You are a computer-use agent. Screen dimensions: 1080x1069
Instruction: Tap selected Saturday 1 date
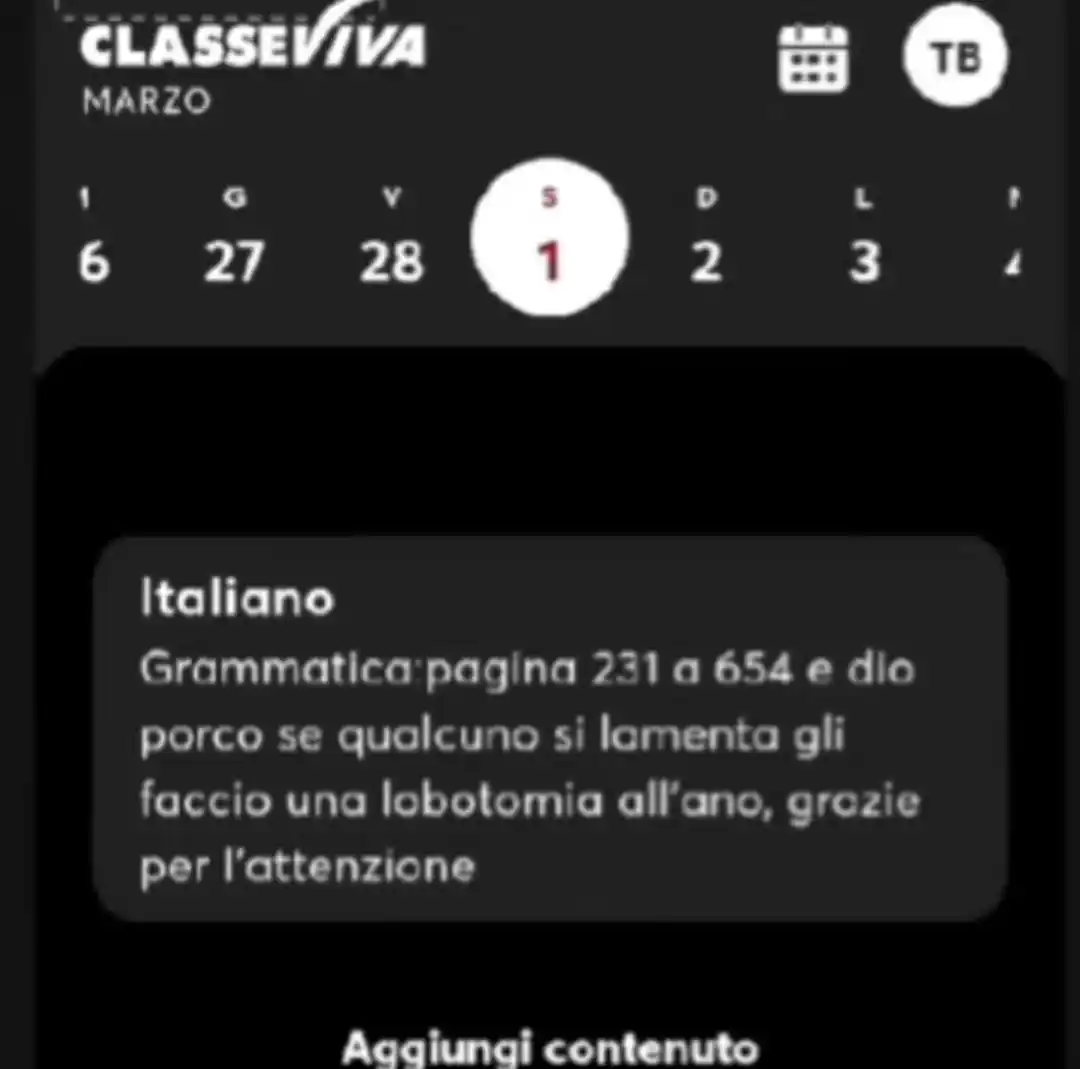point(549,238)
